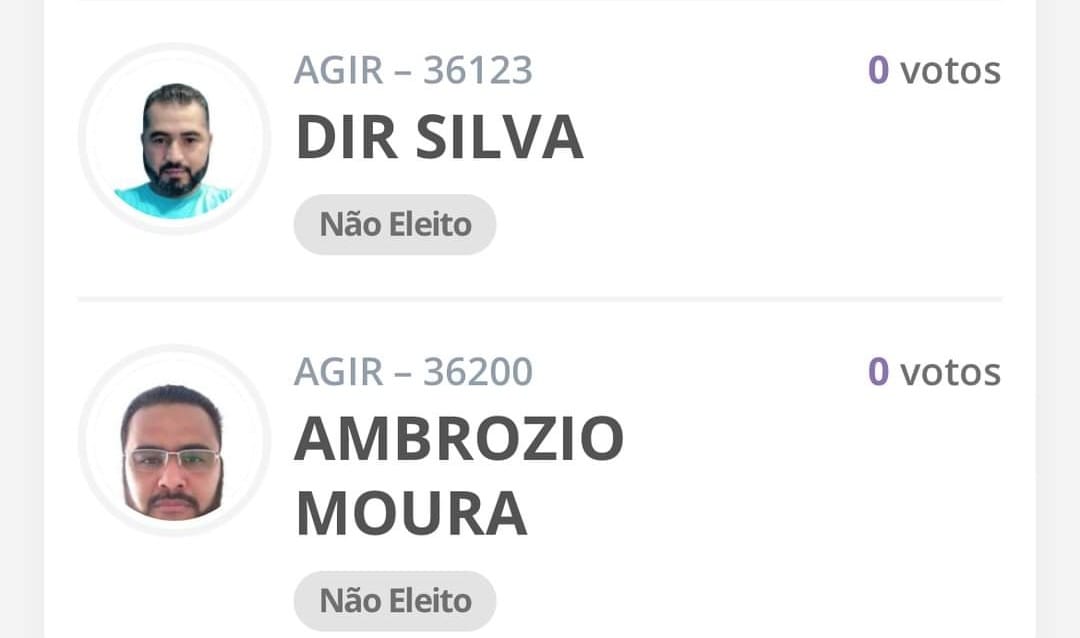This screenshot has width=1080, height=638.
Task: Open candidate DIR SILVA details
Action: 439,137
